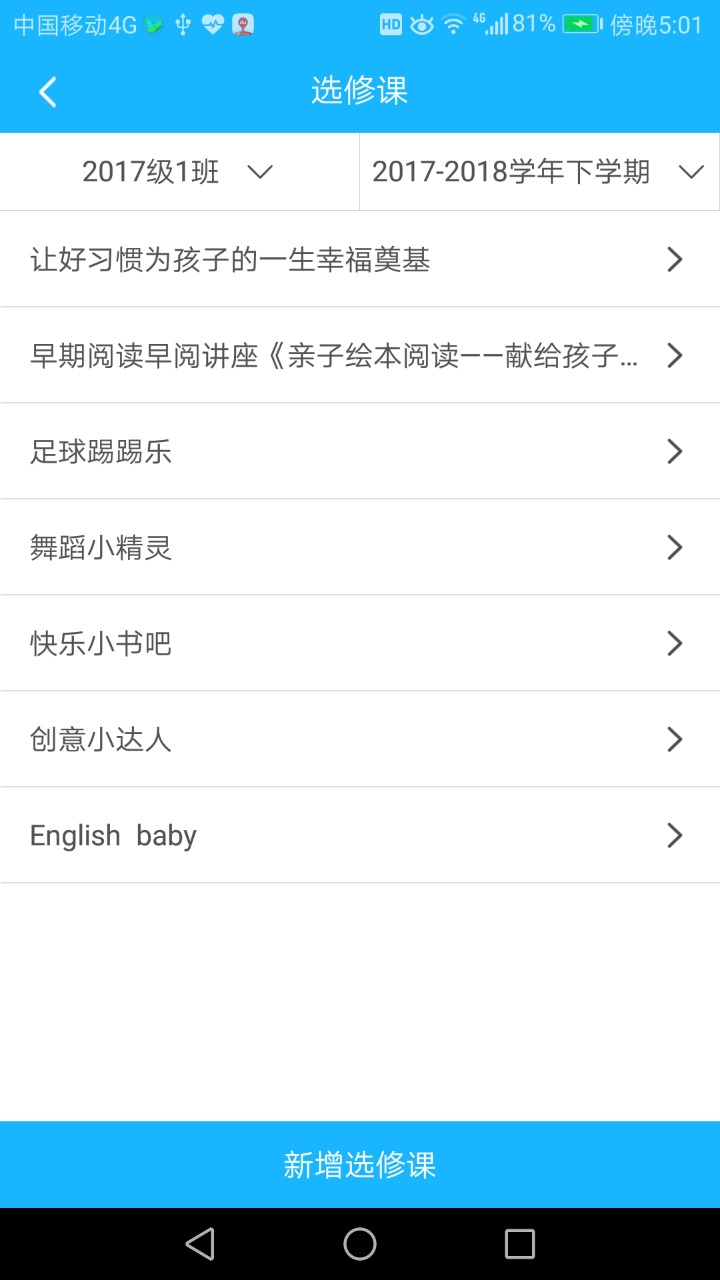Select the 快乐小书吧 course
Screen dimensions: 720x1280
[x=360, y=644]
